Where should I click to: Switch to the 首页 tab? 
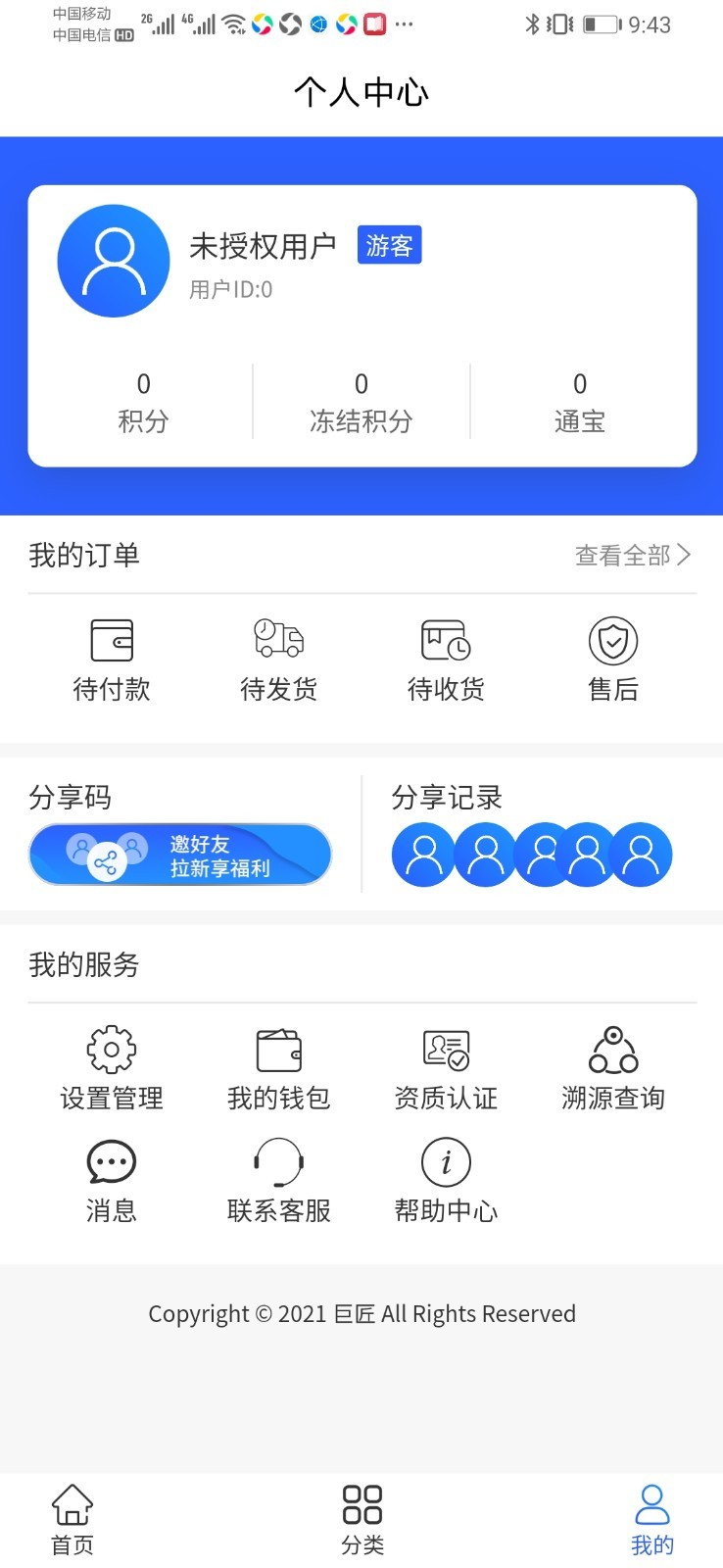(72, 1520)
